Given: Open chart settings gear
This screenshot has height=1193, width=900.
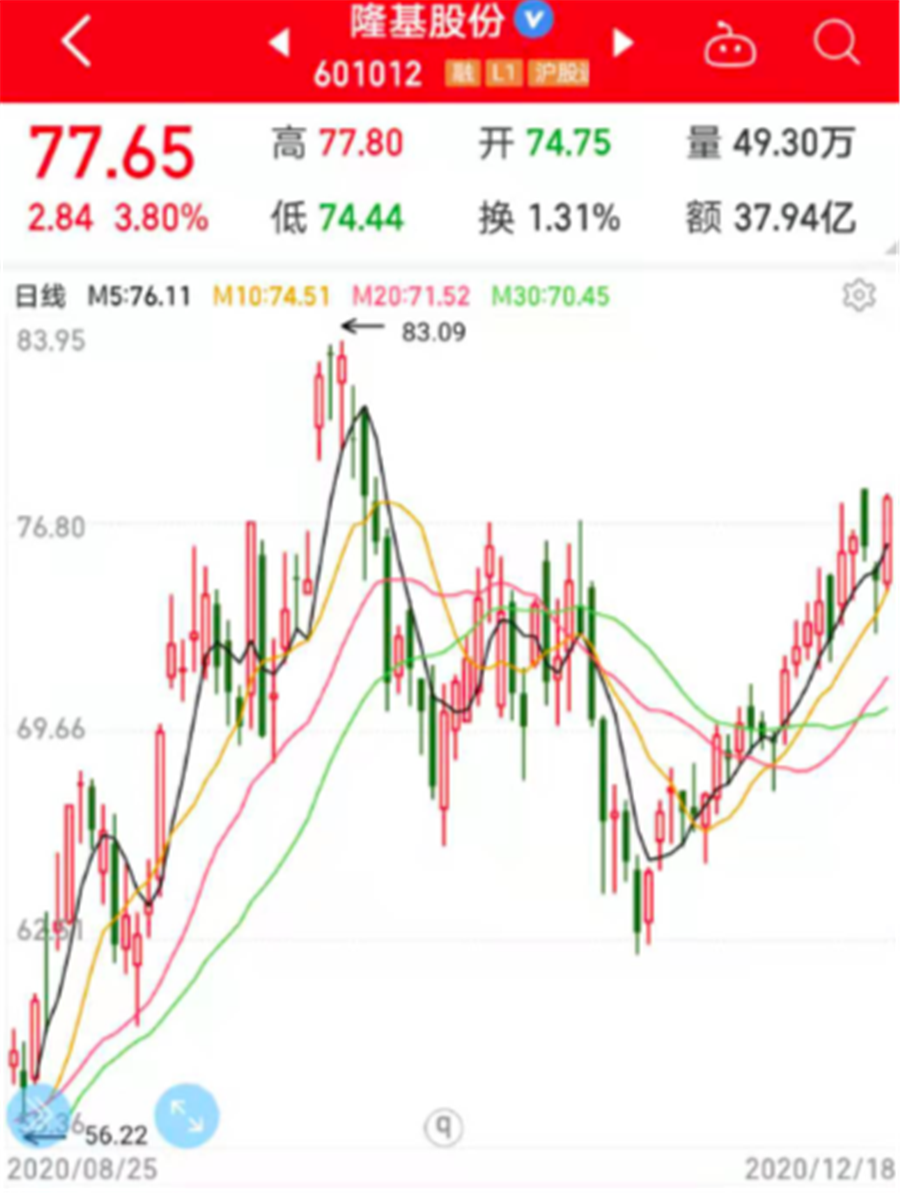Looking at the screenshot, I should 859,295.
